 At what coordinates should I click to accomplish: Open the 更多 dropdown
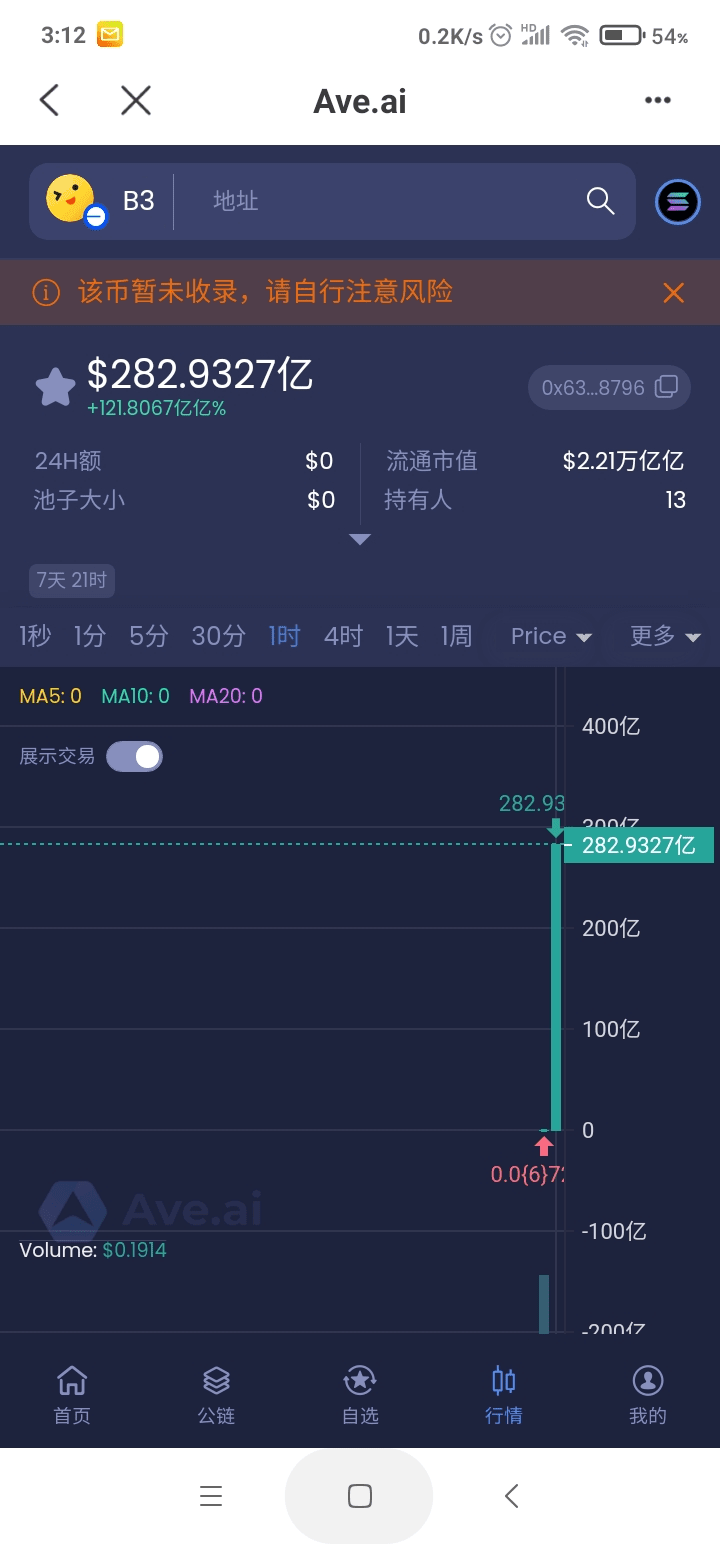pos(665,636)
